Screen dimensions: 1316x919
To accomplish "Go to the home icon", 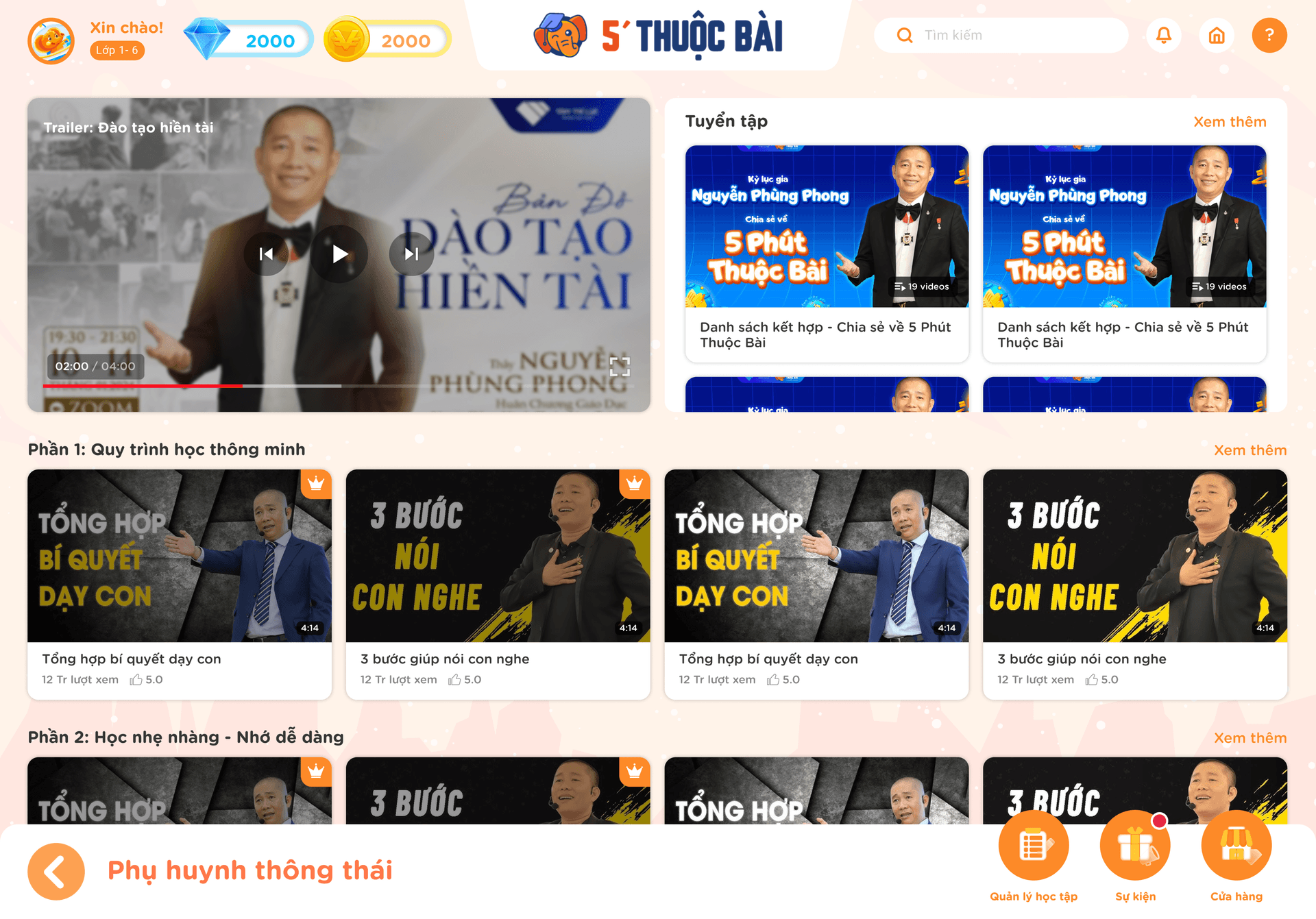I will 1216,36.
